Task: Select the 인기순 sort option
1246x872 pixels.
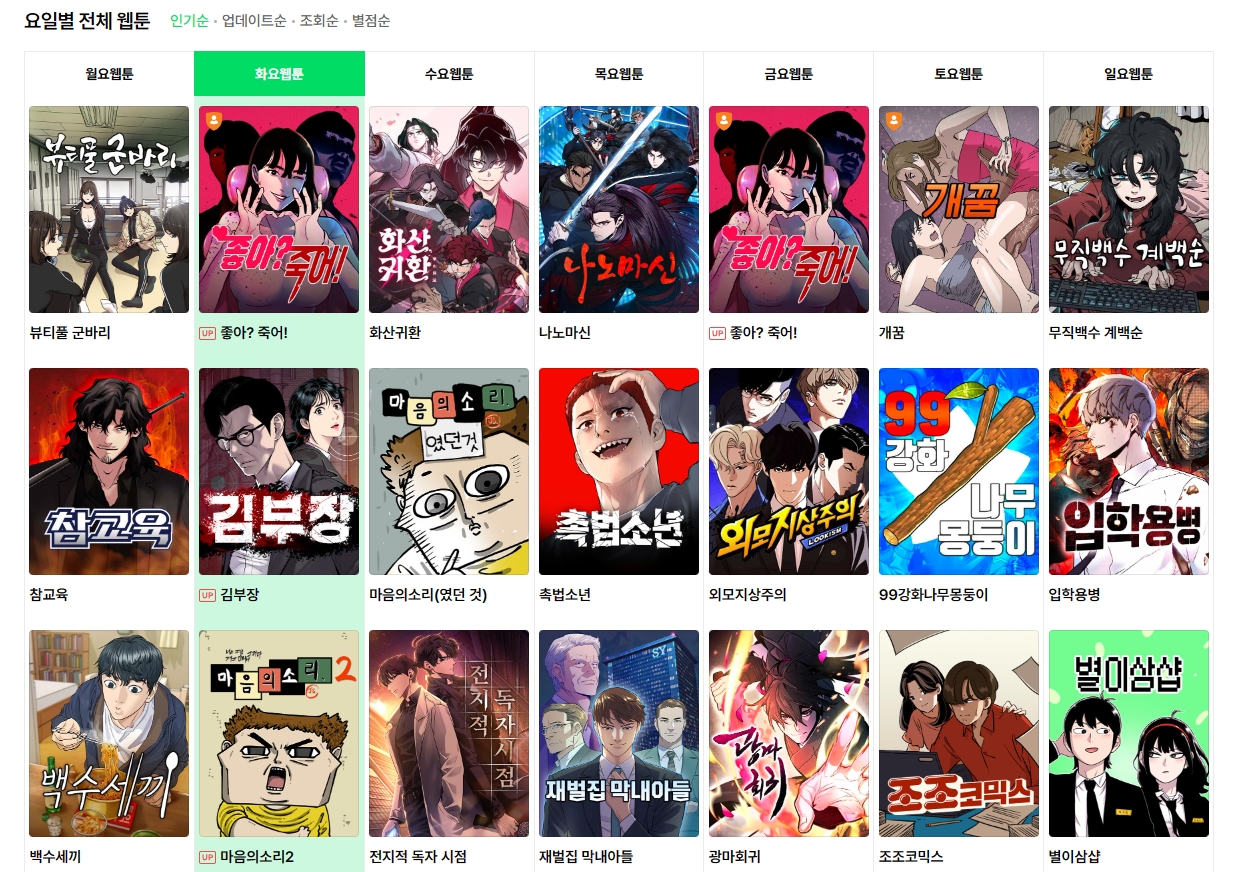Action: coord(189,21)
